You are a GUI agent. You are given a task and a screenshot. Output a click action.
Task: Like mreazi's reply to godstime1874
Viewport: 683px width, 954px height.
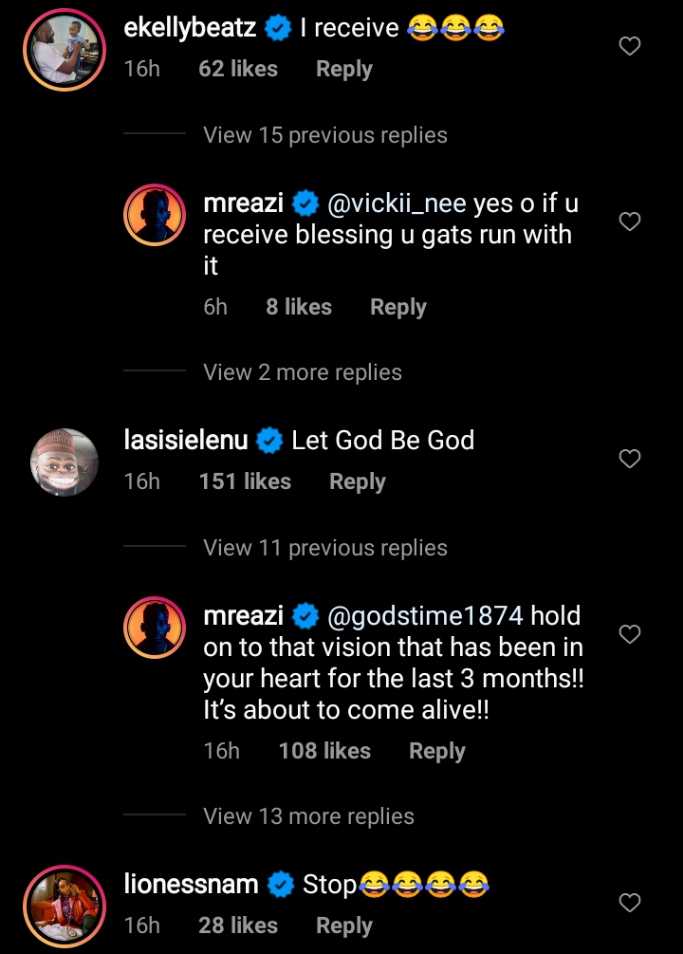pos(629,634)
